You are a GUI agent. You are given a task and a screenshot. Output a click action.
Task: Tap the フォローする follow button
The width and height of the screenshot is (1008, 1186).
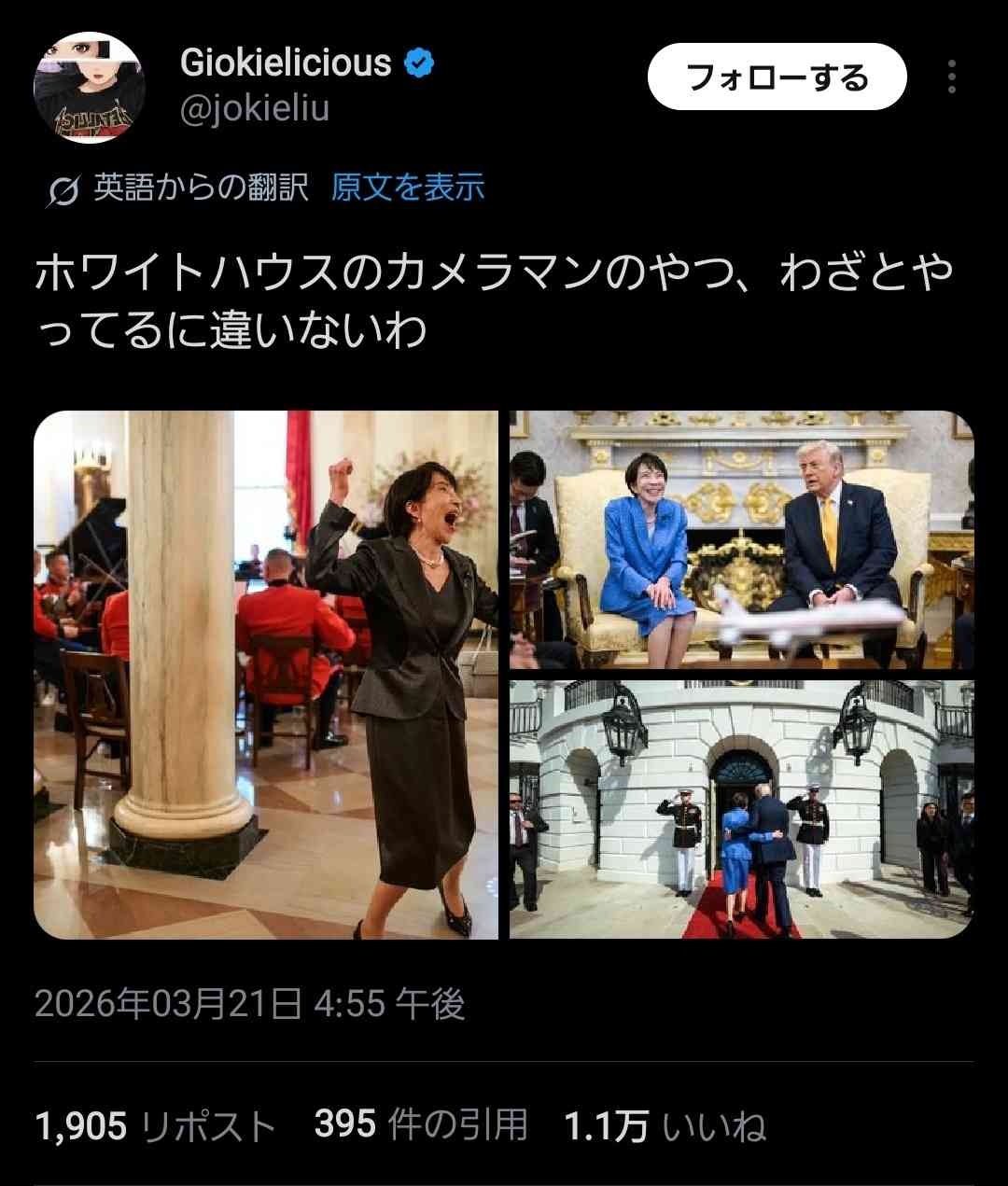point(777,77)
